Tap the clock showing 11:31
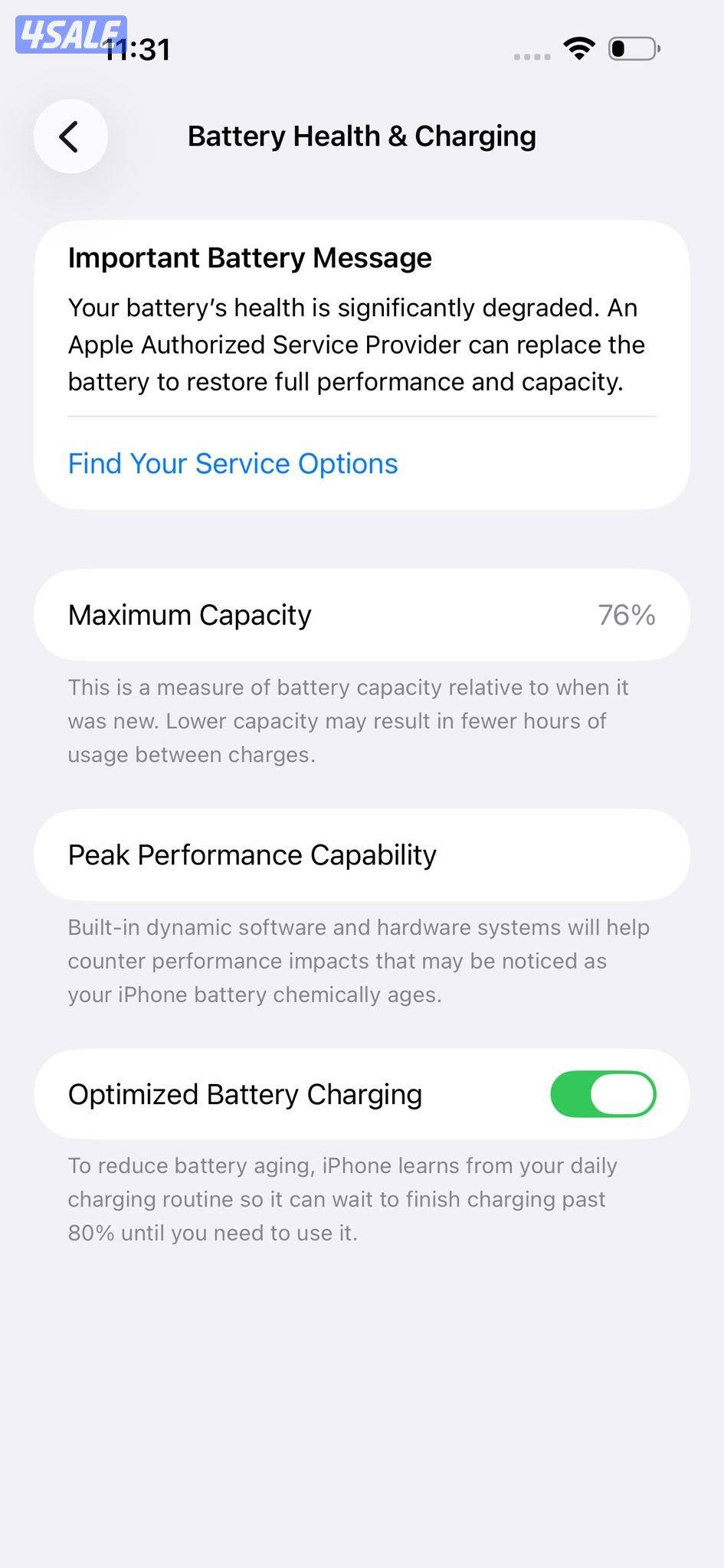 [138, 48]
